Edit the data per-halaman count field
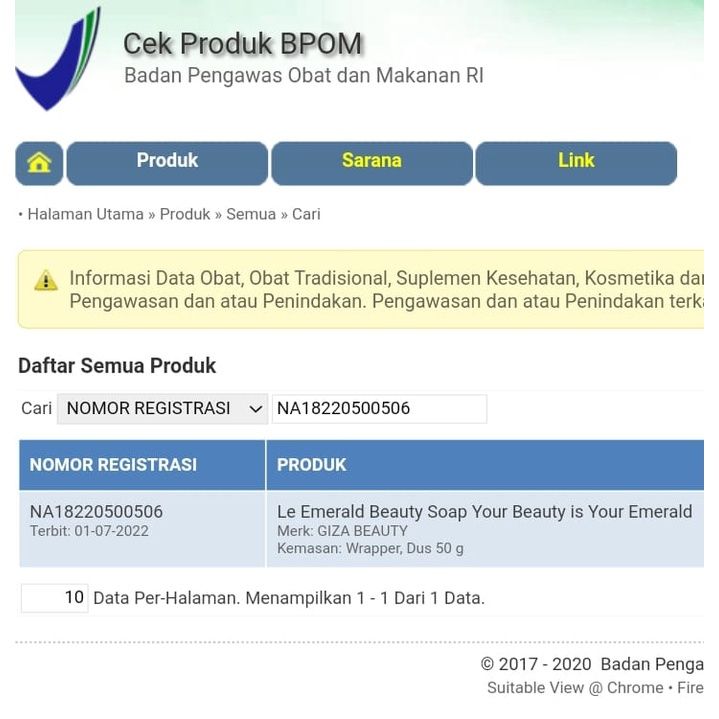Image resolution: width=719 pixels, height=719 pixels. coord(55,598)
